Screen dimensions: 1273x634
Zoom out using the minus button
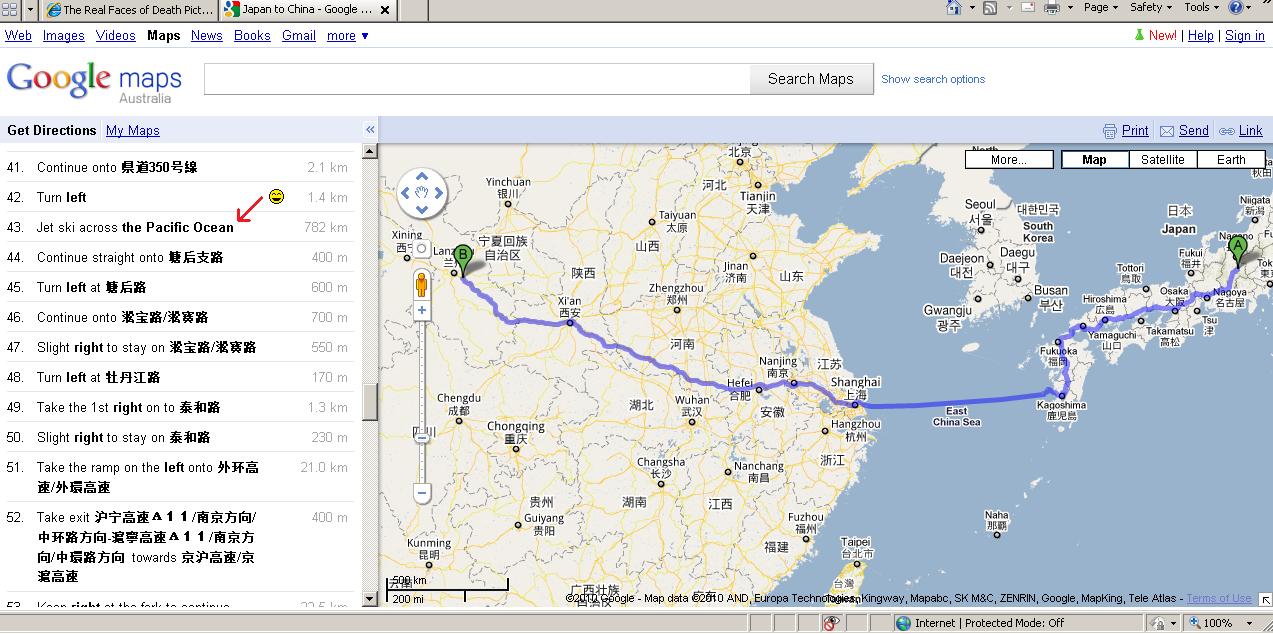coord(422,493)
